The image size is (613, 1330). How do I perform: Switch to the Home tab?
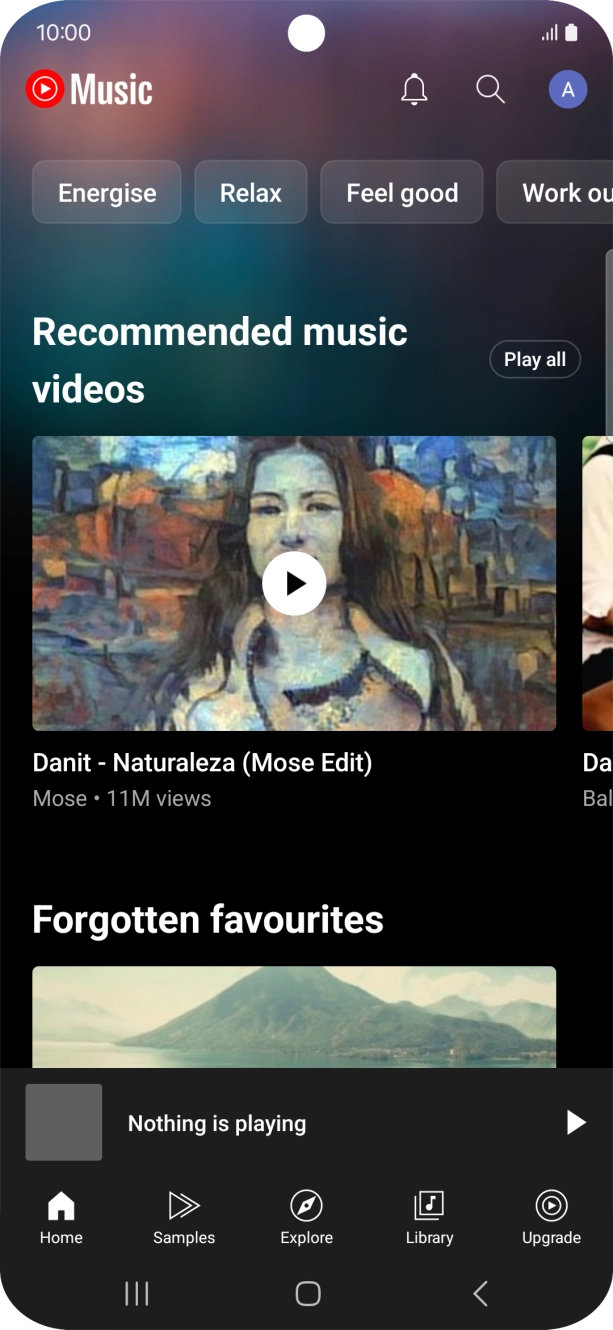pos(61,1218)
